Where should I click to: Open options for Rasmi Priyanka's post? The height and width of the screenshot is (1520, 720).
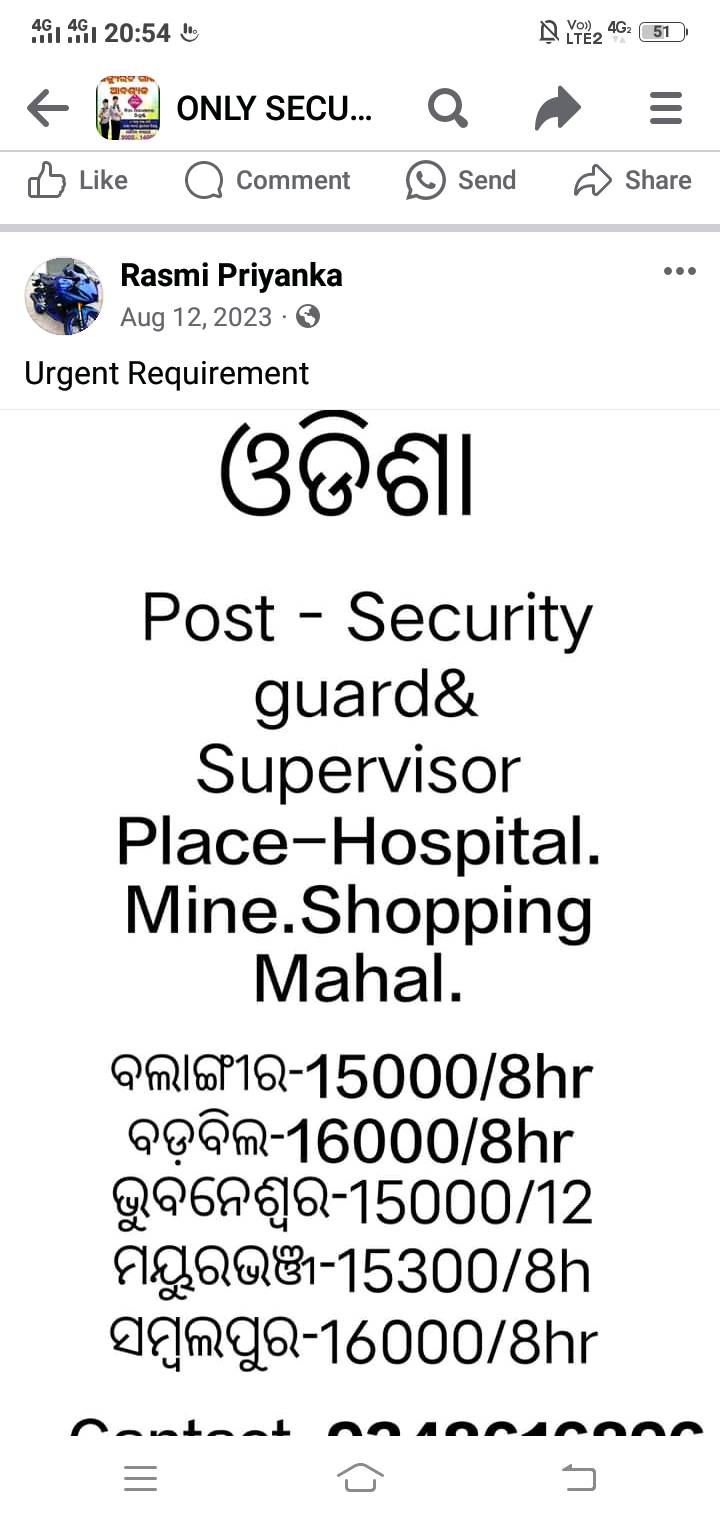point(679,271)
